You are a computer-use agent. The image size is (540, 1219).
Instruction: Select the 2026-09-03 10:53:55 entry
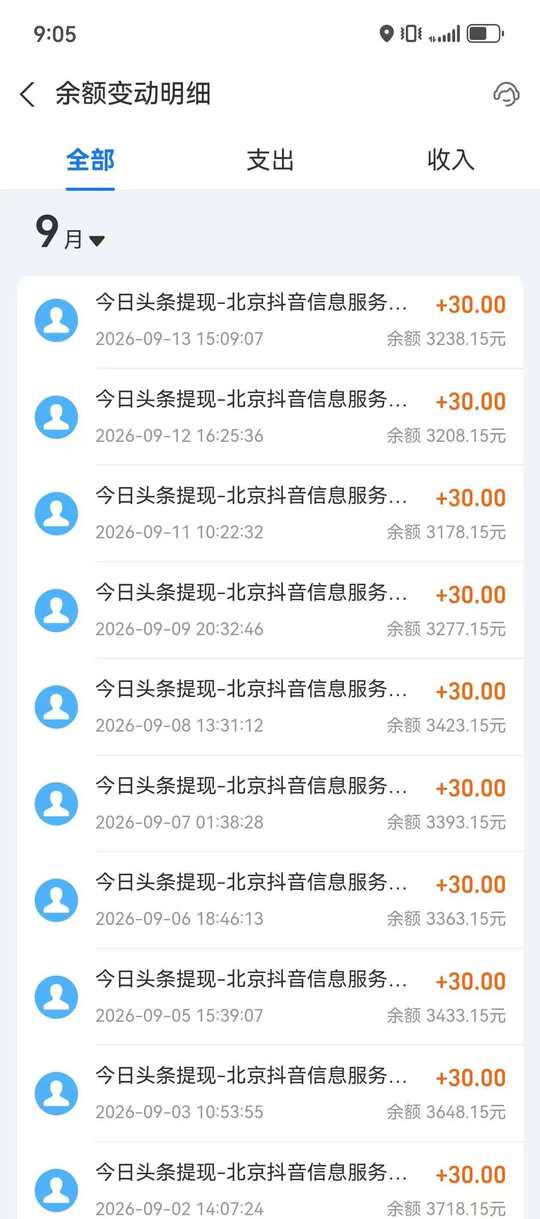pyautogui.click(x=270, y=1094)
